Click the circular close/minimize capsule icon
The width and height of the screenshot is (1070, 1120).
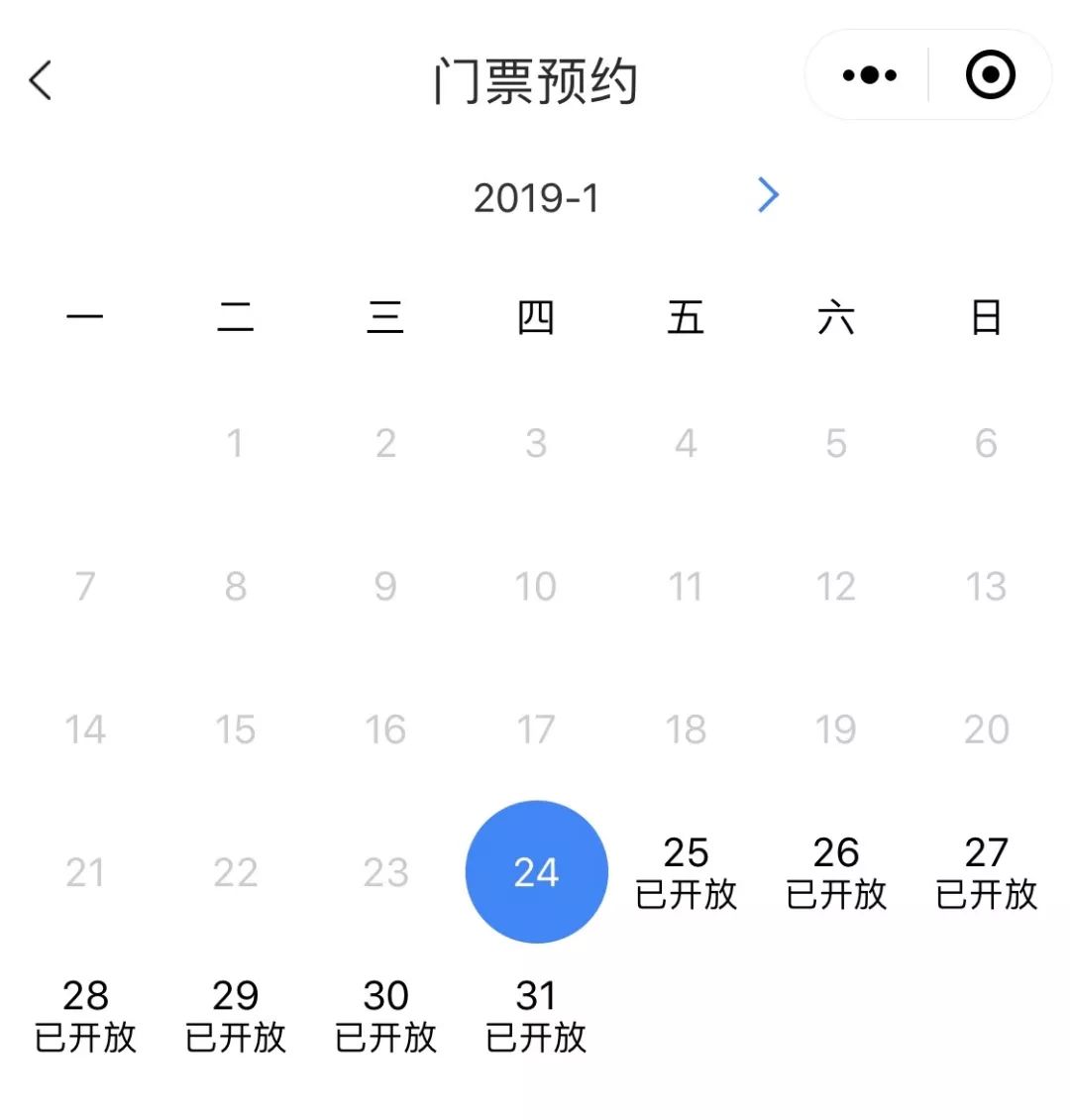[x=990, y=74]
